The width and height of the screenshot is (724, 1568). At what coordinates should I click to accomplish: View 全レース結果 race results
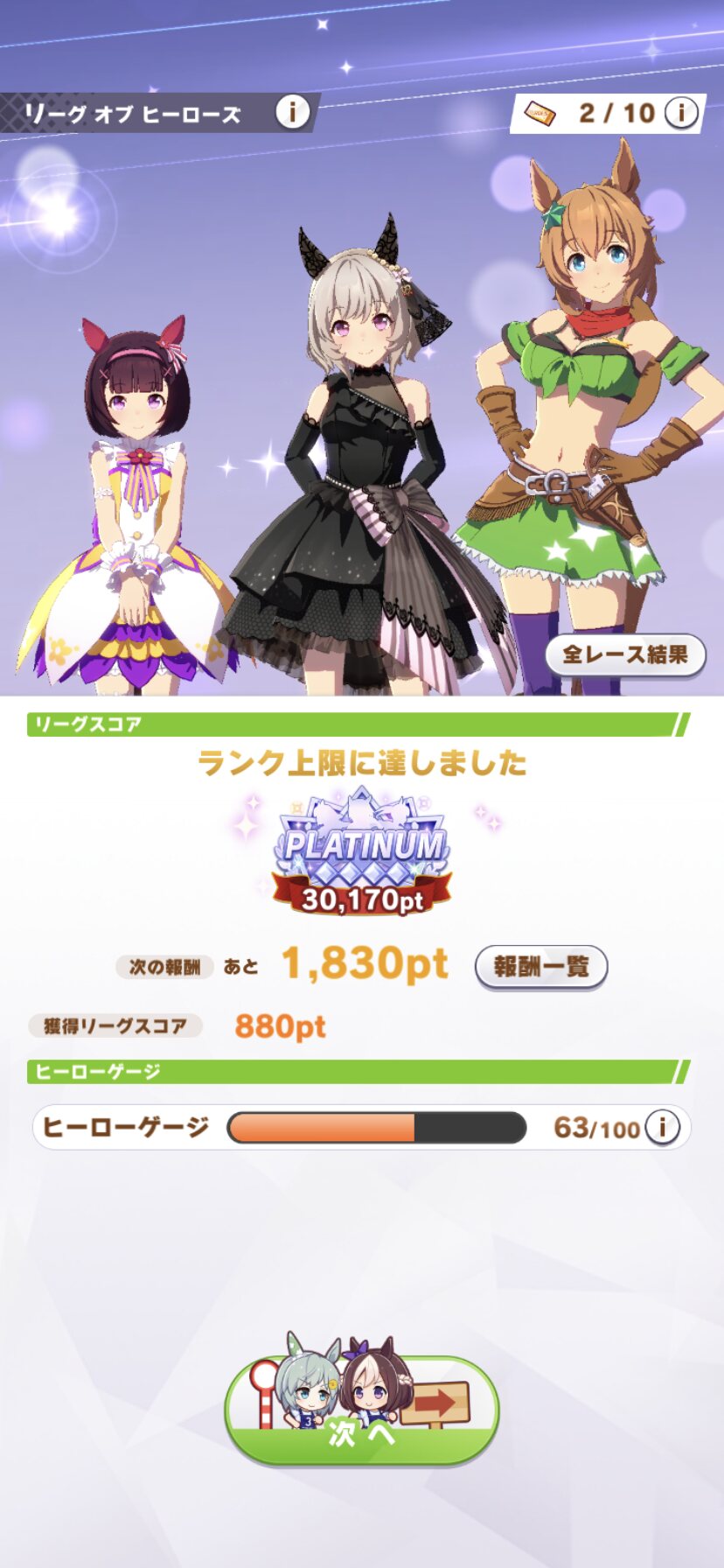tap(624, 654)
